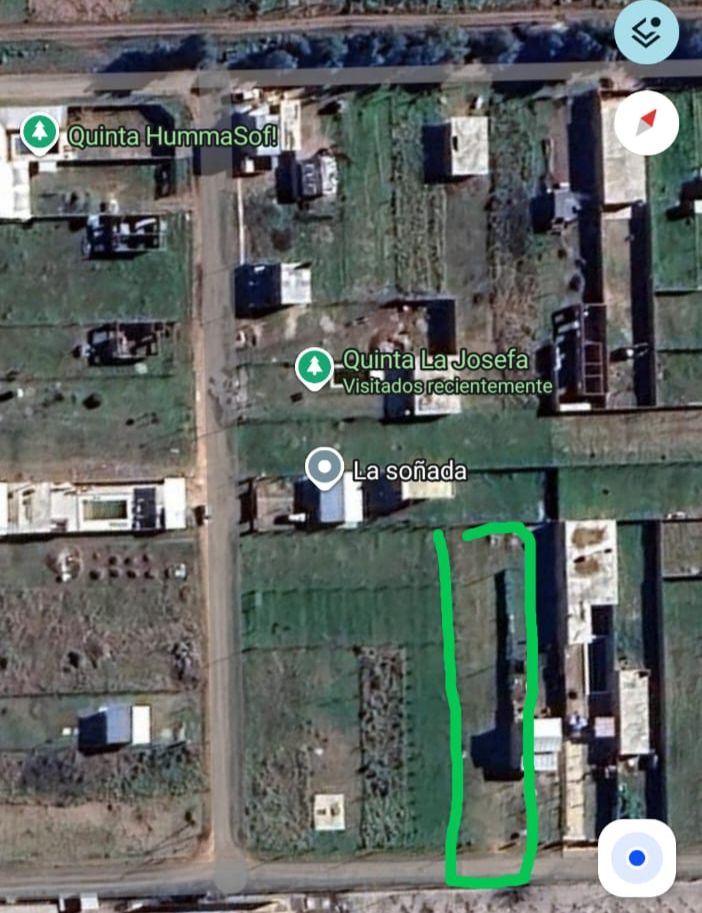Tap the La soñada location pin
The height and width of the screenshot is (913, 702).
point(324,468)
